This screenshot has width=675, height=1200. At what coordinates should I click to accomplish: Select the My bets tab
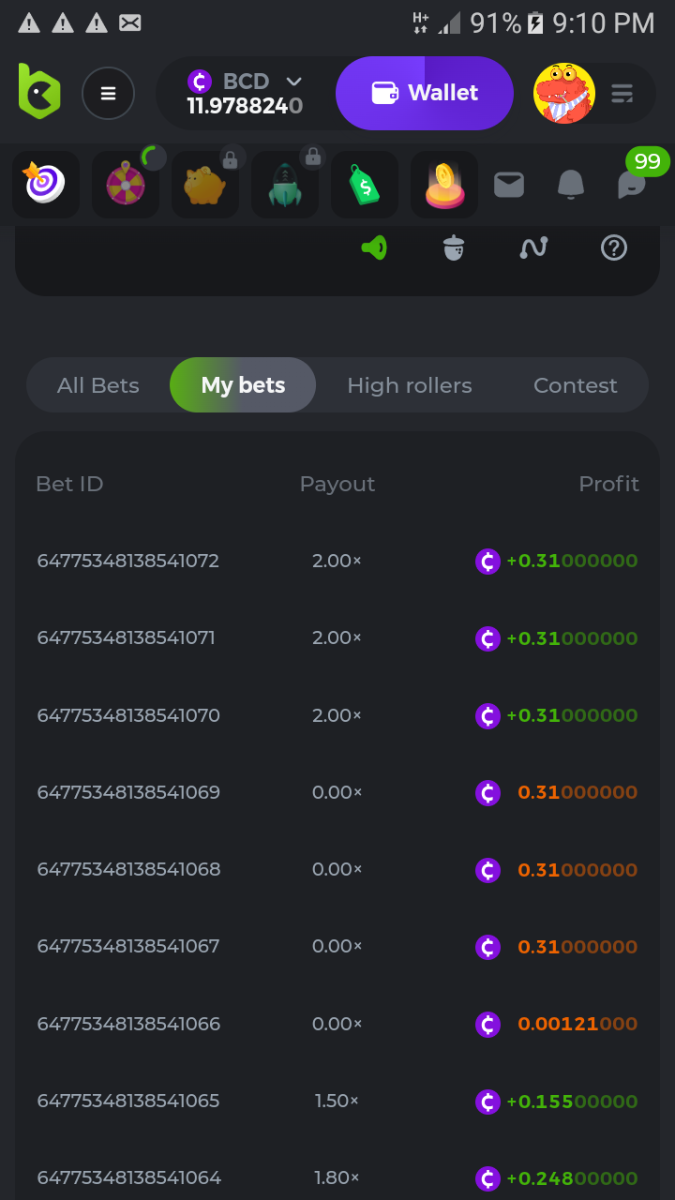(243, 385)
